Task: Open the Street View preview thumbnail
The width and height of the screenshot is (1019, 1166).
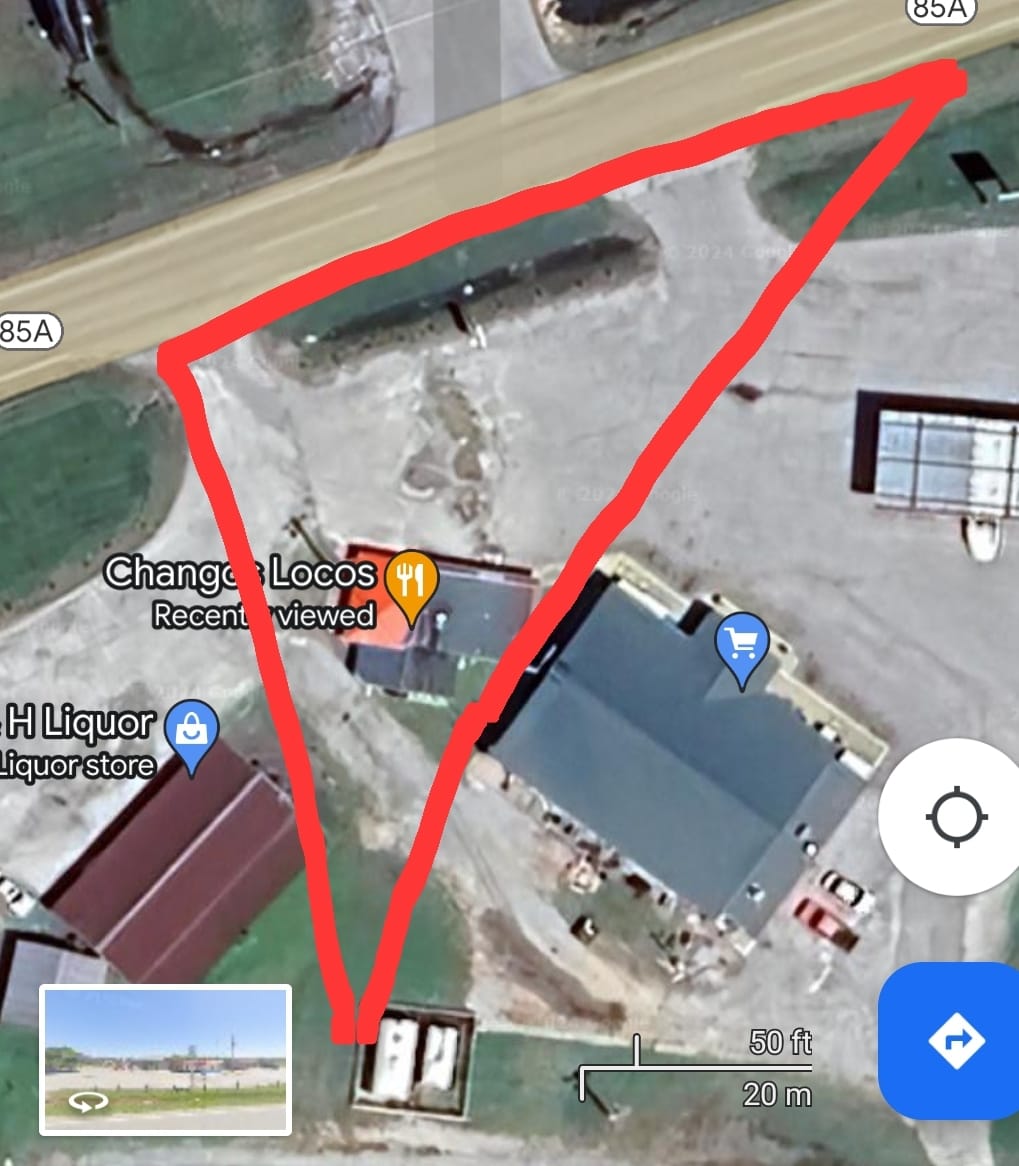Action: (x=166, y=1060)
